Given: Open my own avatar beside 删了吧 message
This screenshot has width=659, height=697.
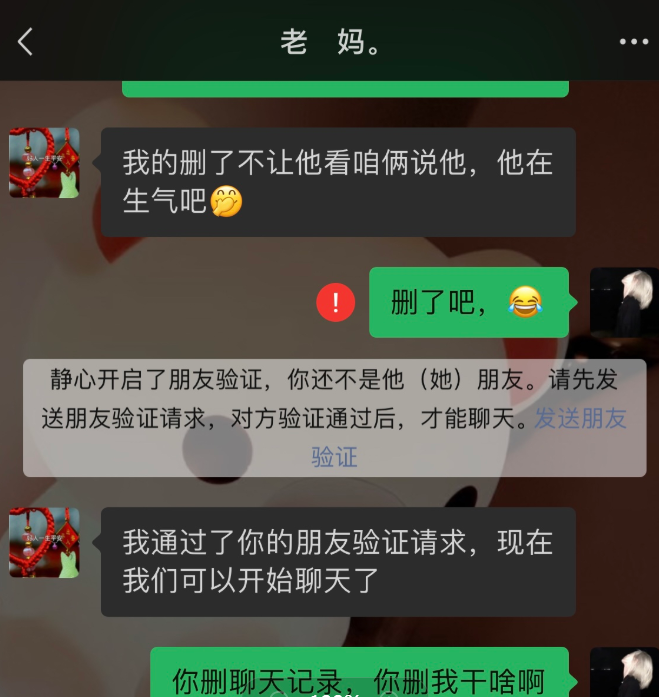Looking at the screenshot, I should pos(623,302).
